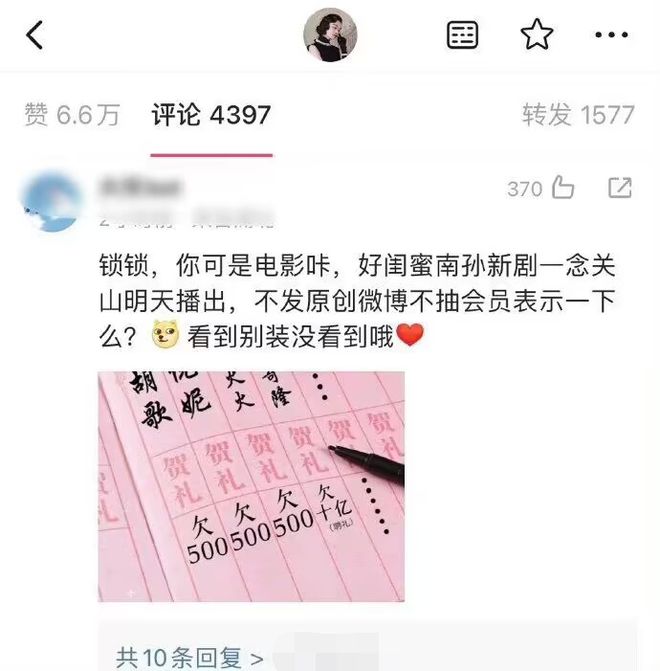660x671 pixels.
Task: Go back using the arrow
Action: coord(36,36)
